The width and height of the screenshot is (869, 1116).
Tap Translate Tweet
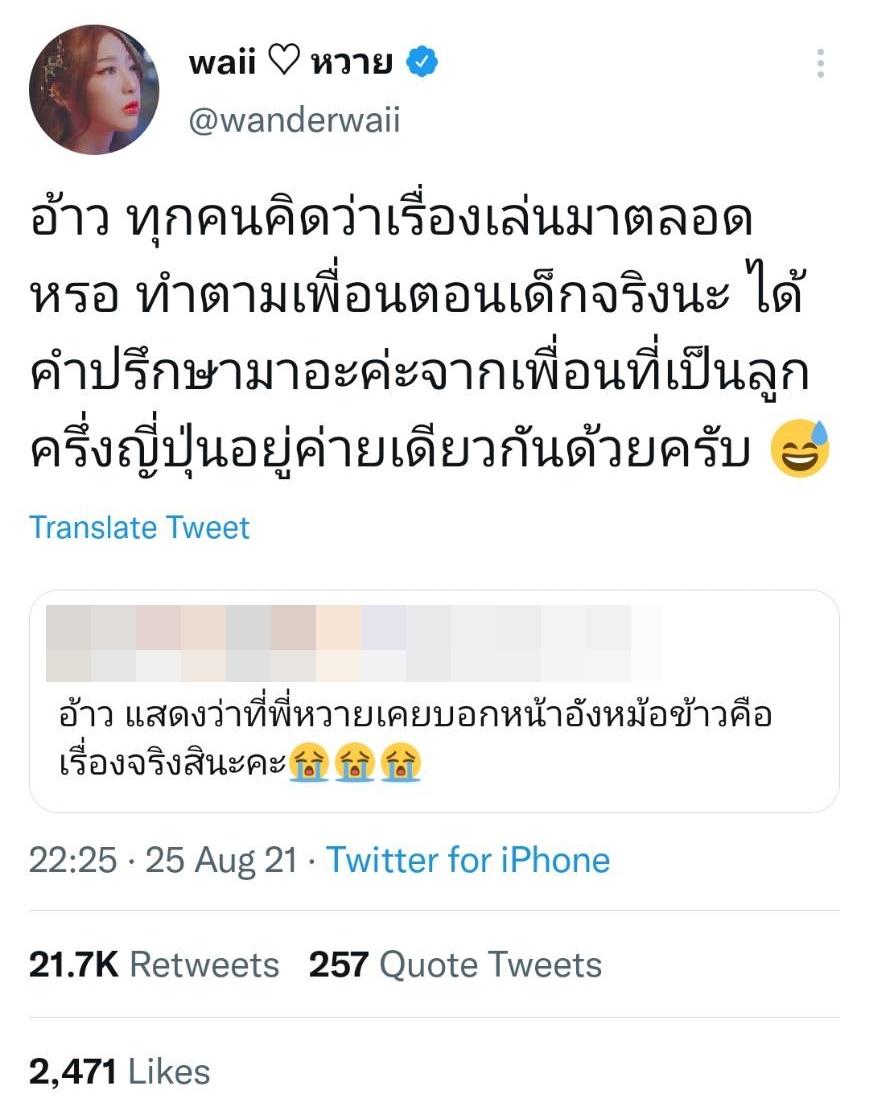point(139,527)
